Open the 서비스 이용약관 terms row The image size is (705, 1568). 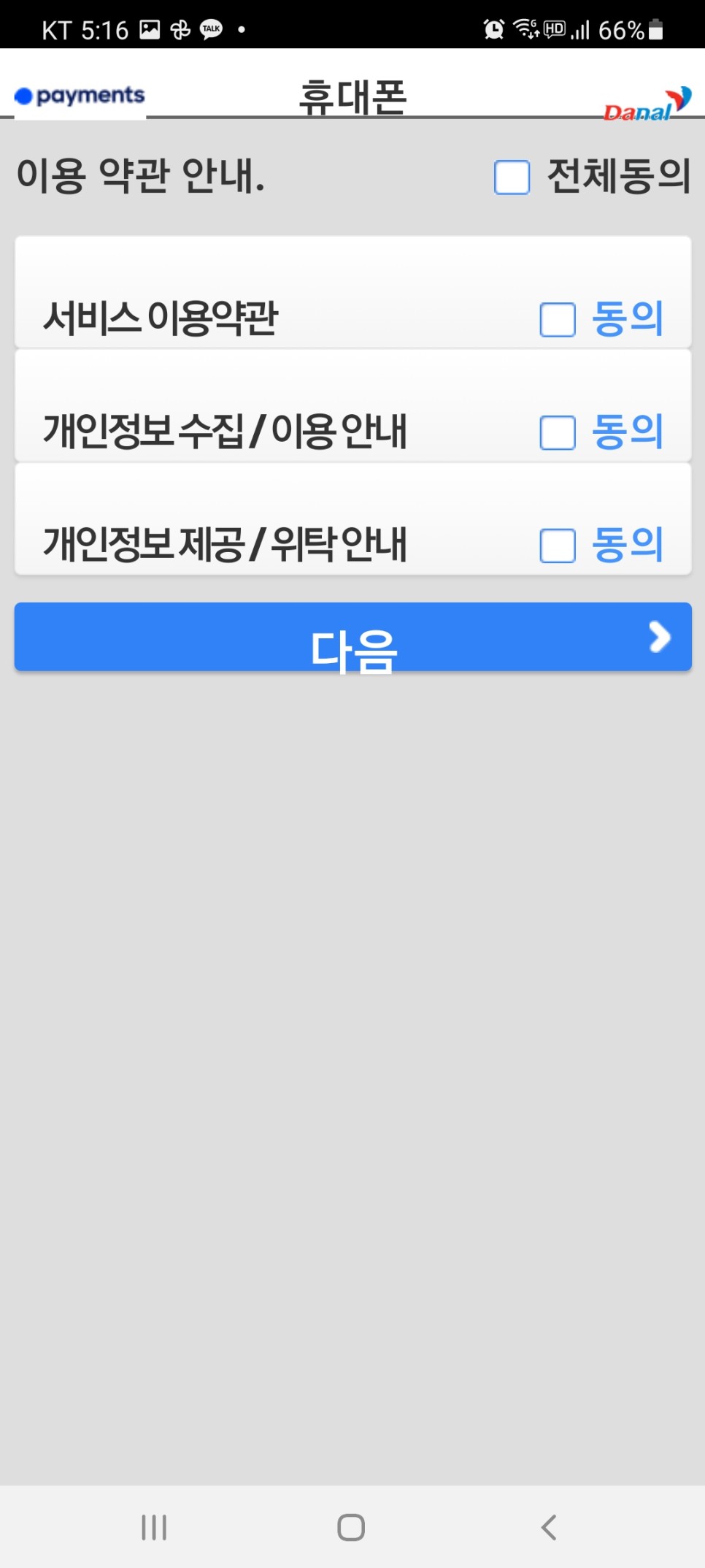[161, 318]
